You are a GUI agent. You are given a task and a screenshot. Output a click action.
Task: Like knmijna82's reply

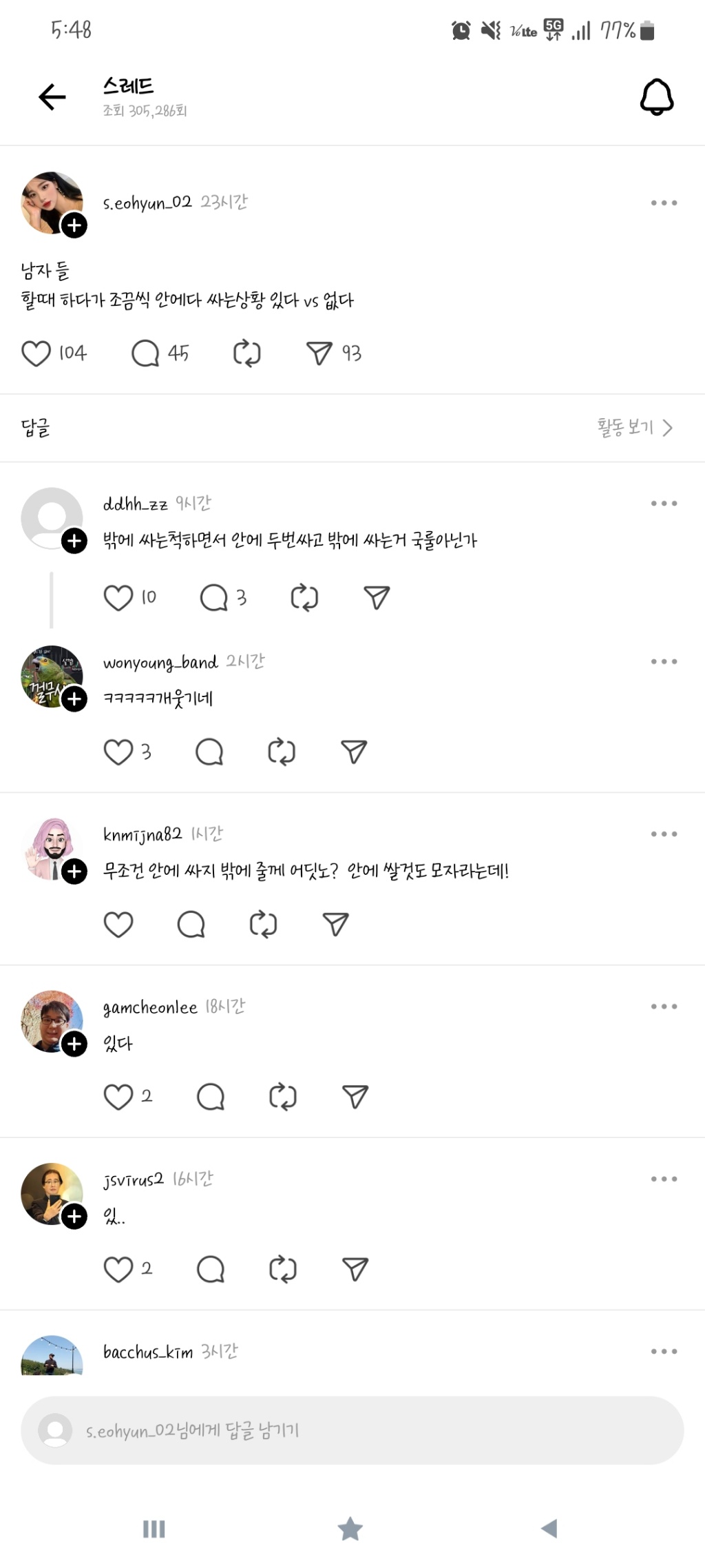point(118,924)
